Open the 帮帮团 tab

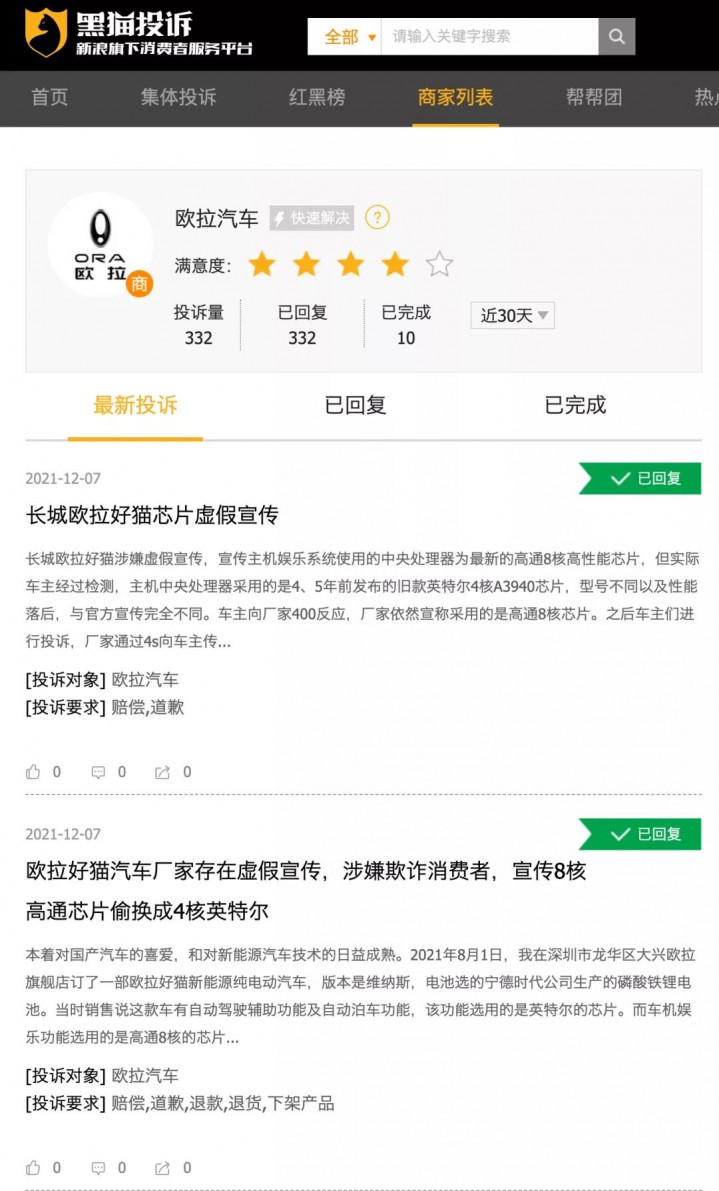[594, 97]
